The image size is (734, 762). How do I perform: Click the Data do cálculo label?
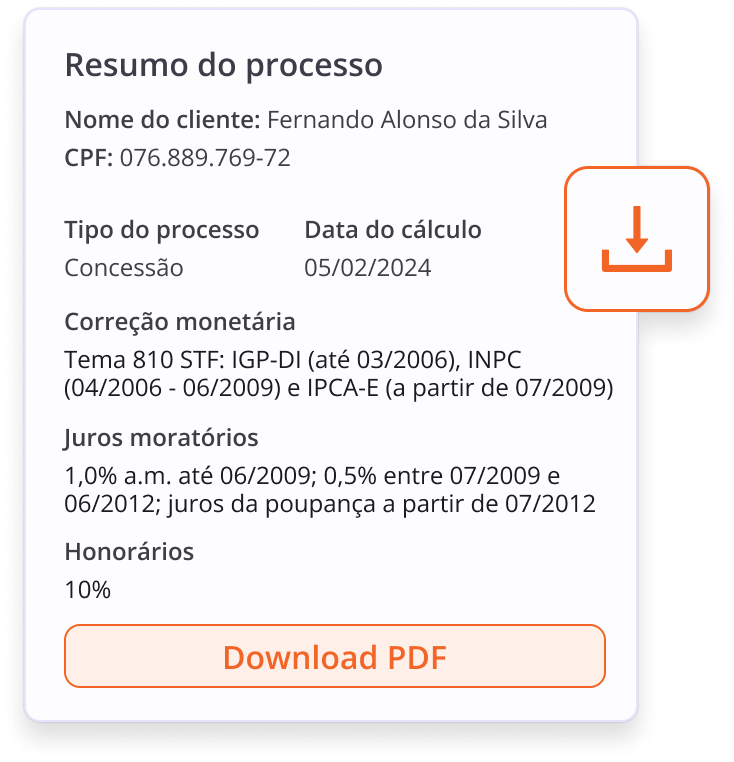click(393, 229)
